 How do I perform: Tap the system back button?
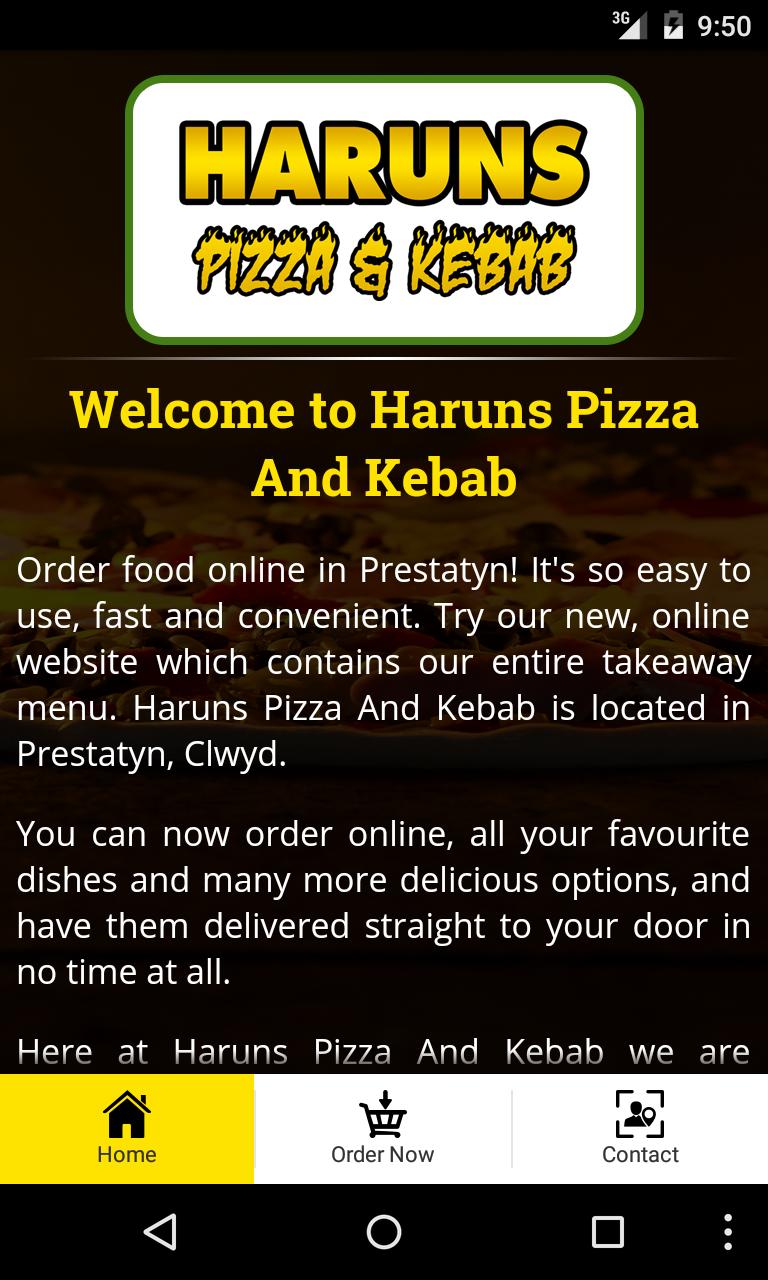pyautogui.click(x=160, y=1232)
